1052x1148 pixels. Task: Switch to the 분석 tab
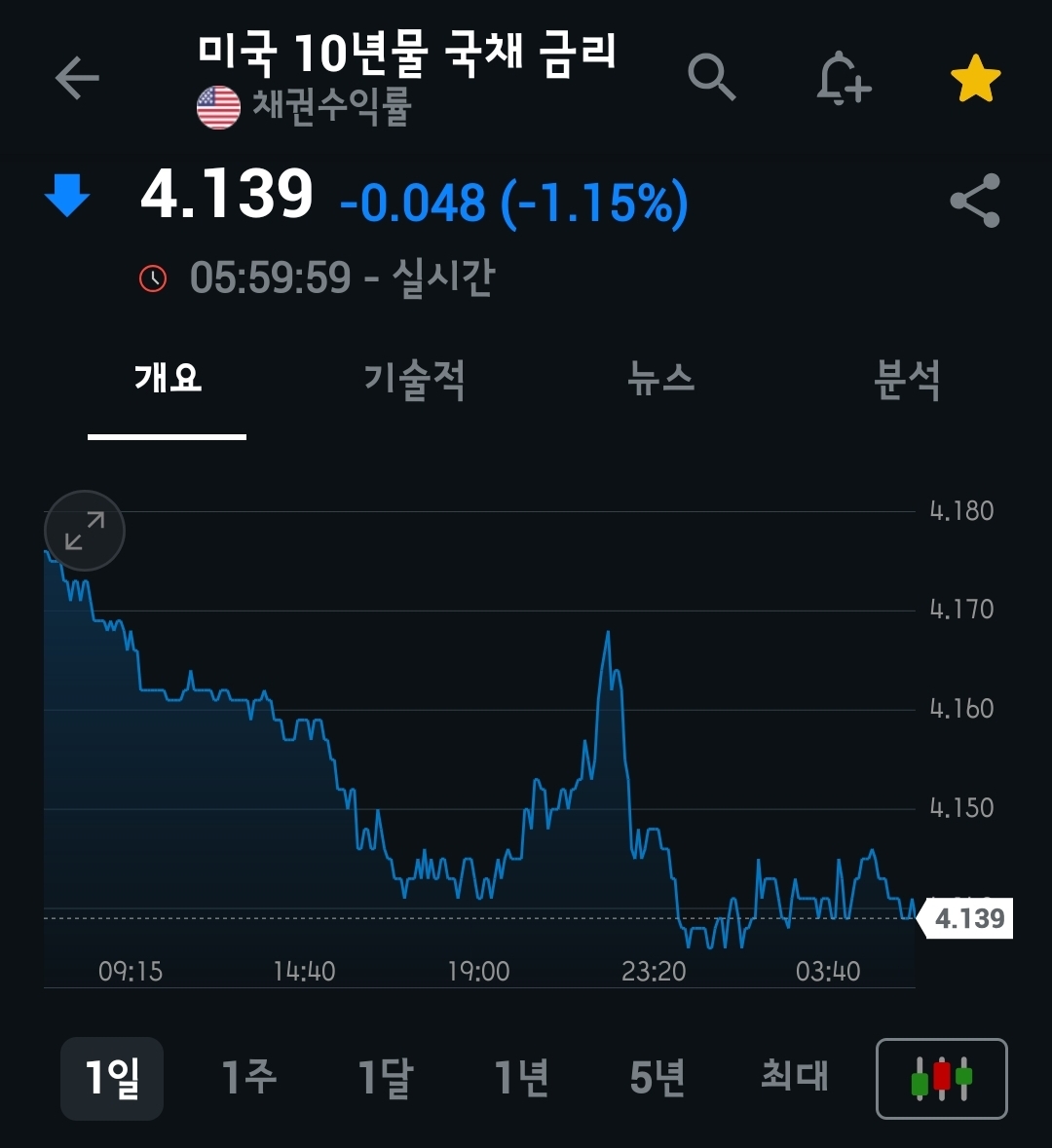click(907, 379)
